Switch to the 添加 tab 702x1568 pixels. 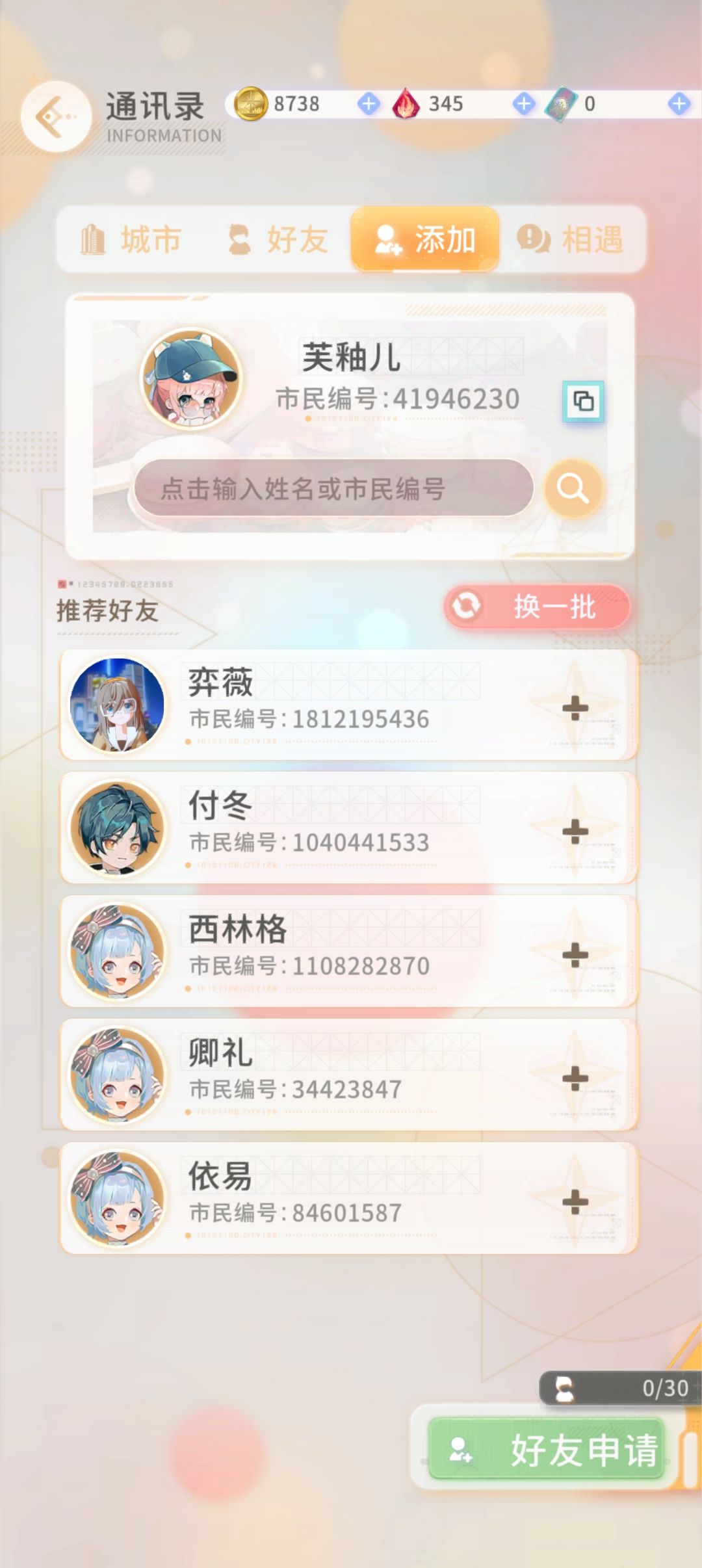425,239
